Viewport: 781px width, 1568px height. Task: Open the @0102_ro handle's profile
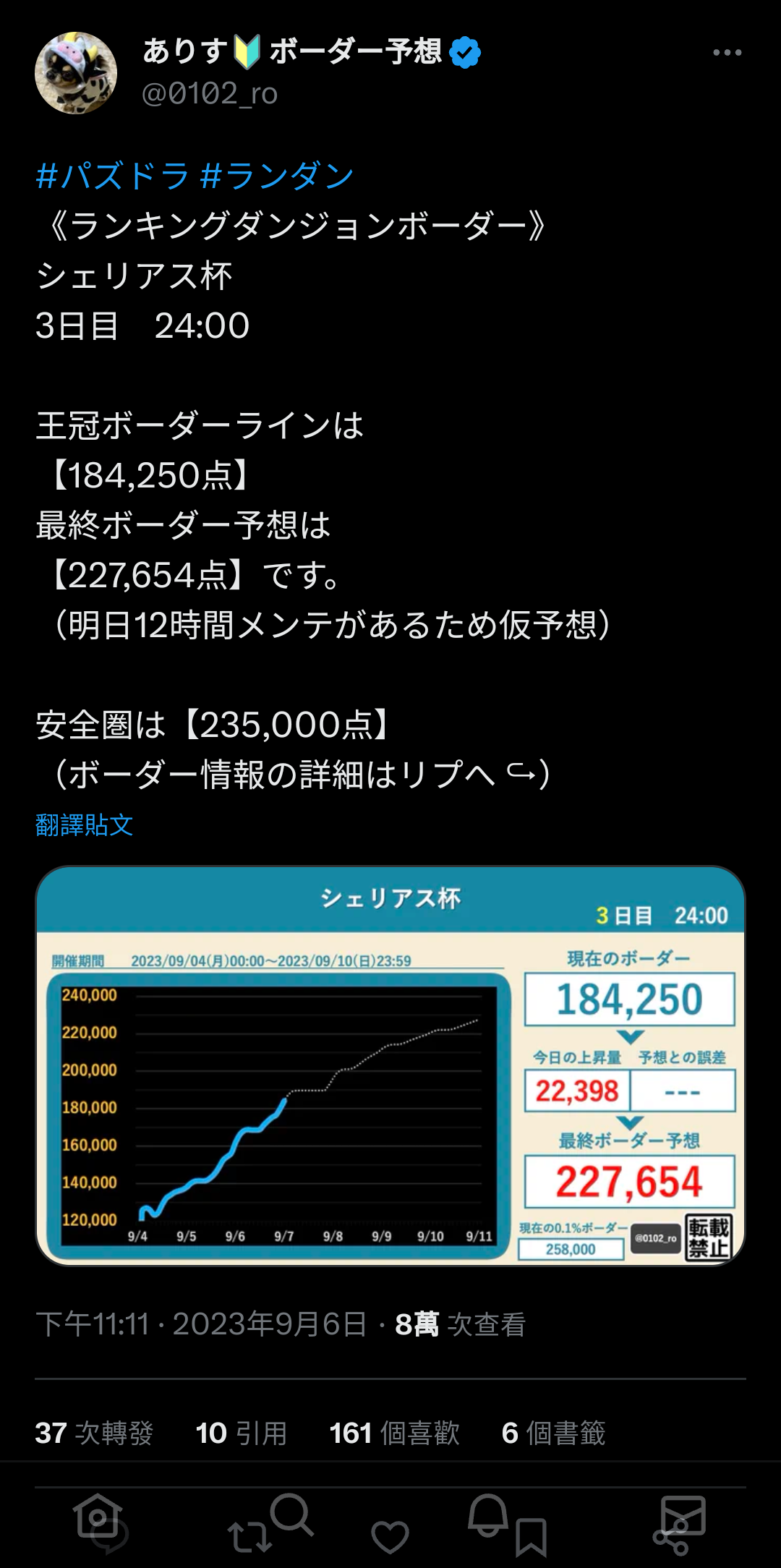pos(210,93)
